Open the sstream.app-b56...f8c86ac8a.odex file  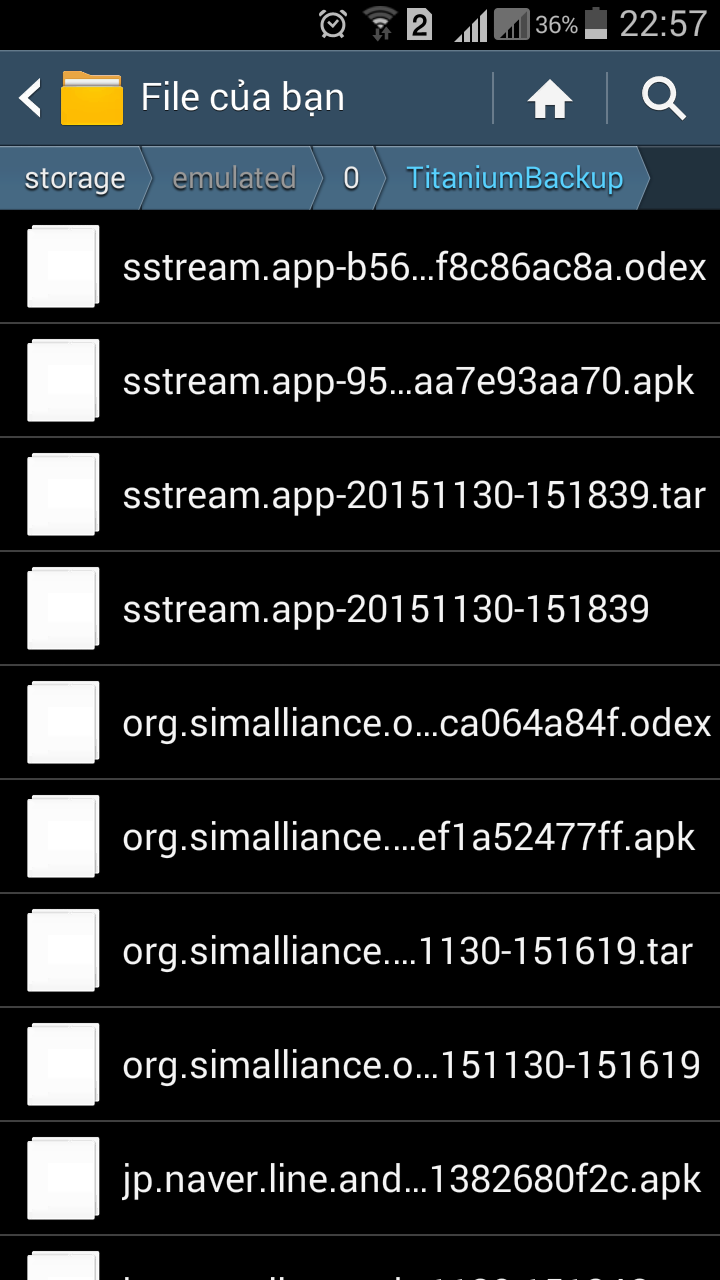[413, 267]
